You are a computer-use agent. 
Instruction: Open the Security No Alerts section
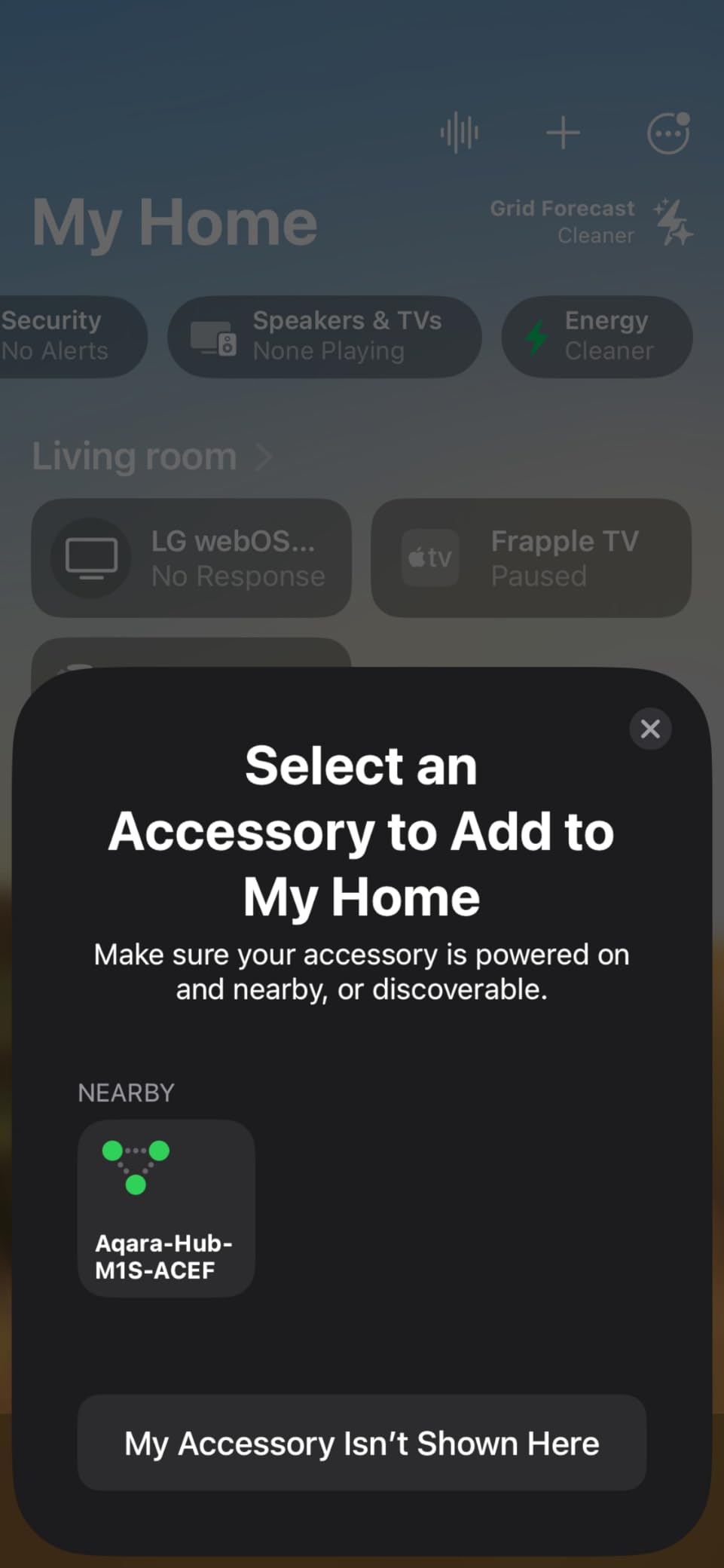click(53, 337)
